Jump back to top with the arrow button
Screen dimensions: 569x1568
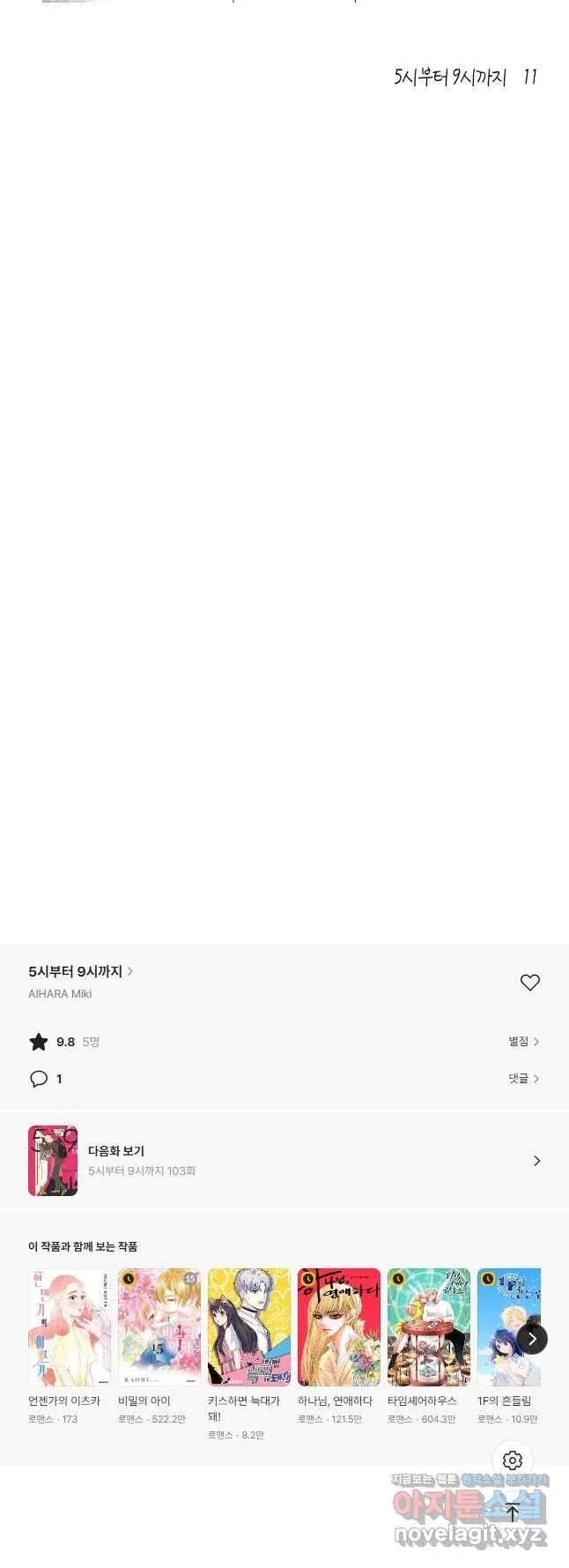[x=513, y=1513]
